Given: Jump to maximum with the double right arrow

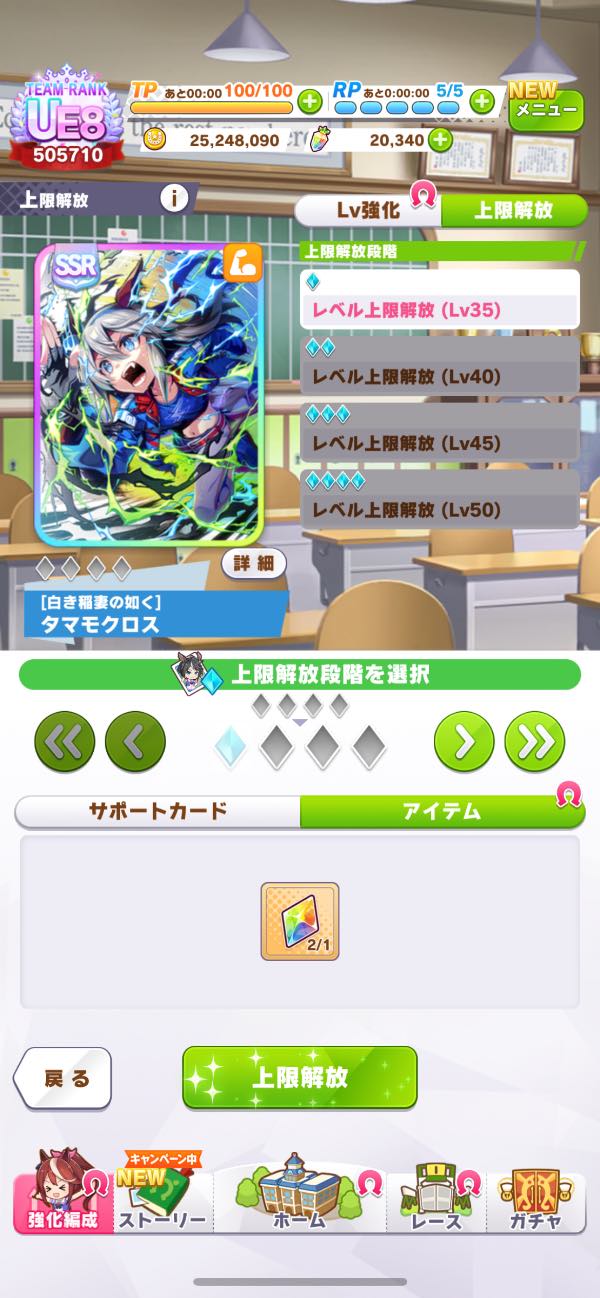Looking at the screenshot, I should click(x=535, y=742).
